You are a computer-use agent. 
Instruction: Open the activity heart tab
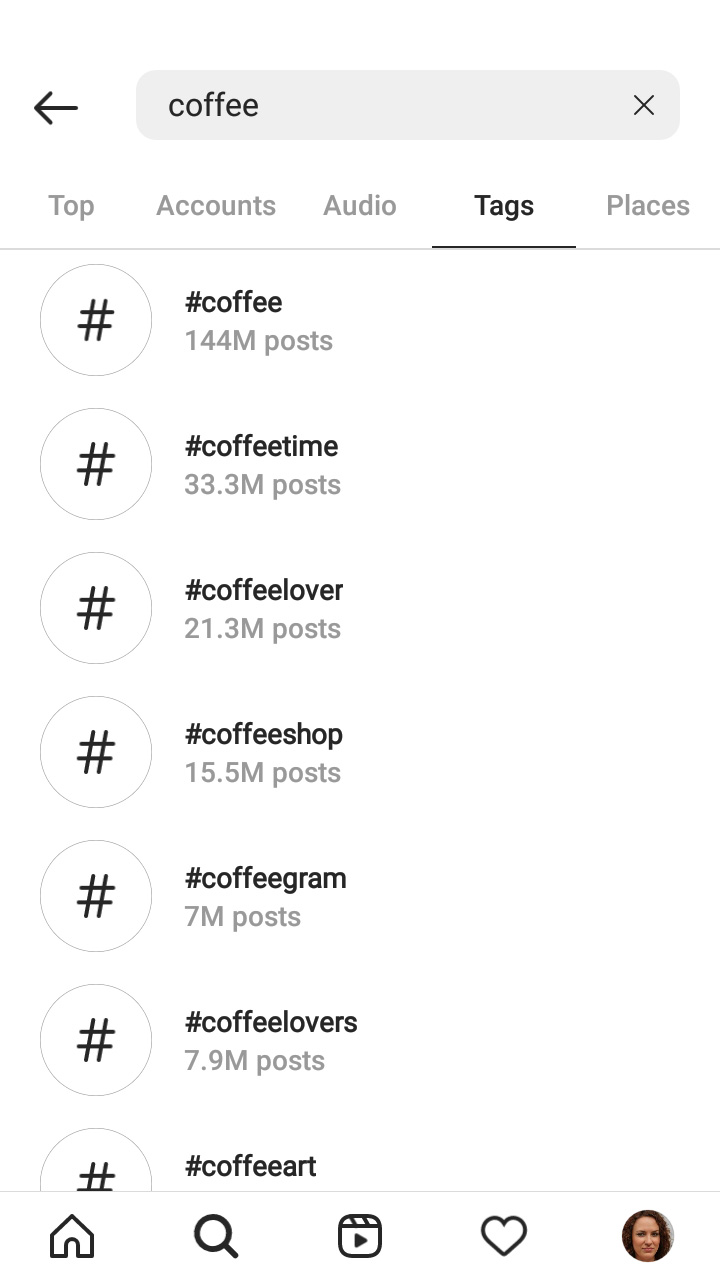[504, 1236]
